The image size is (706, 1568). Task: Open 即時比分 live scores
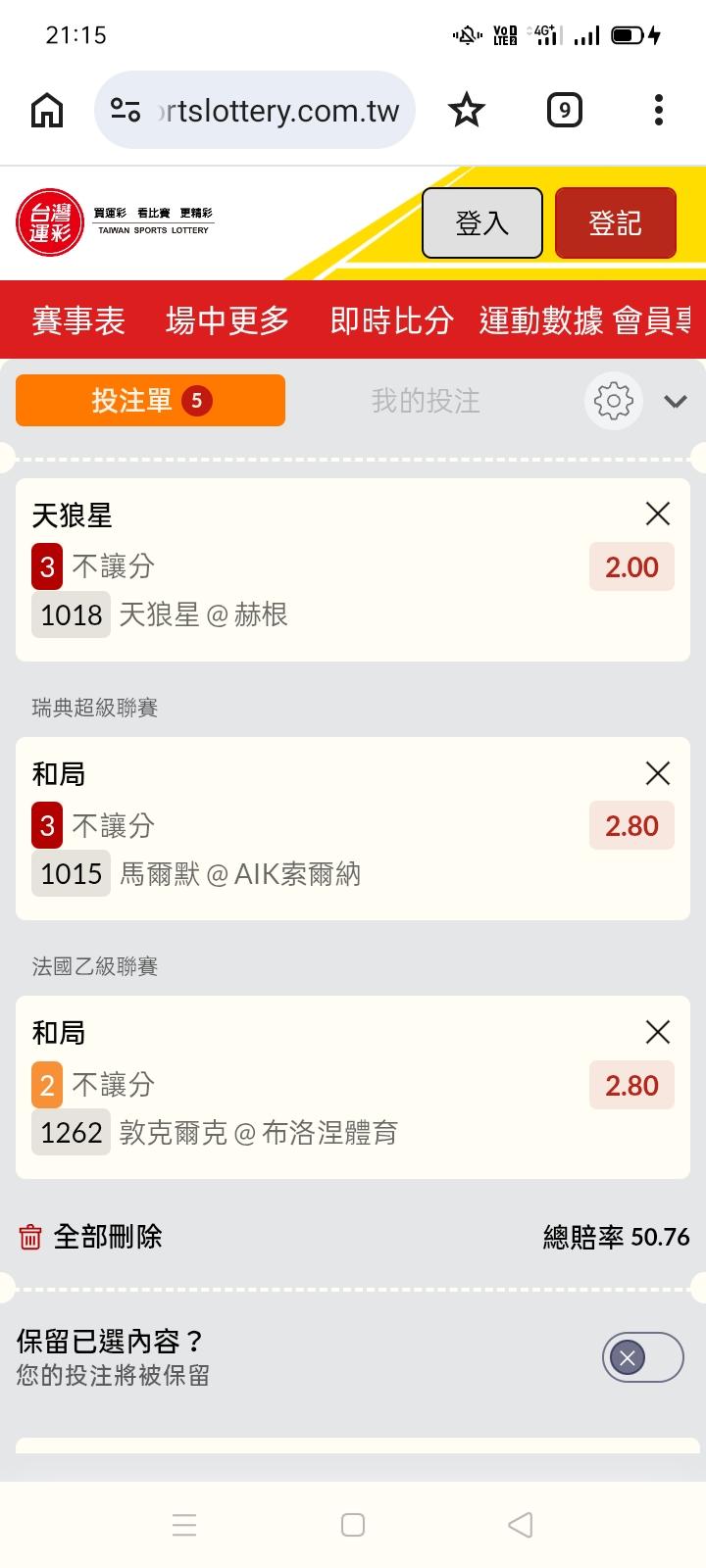point(391,320)
